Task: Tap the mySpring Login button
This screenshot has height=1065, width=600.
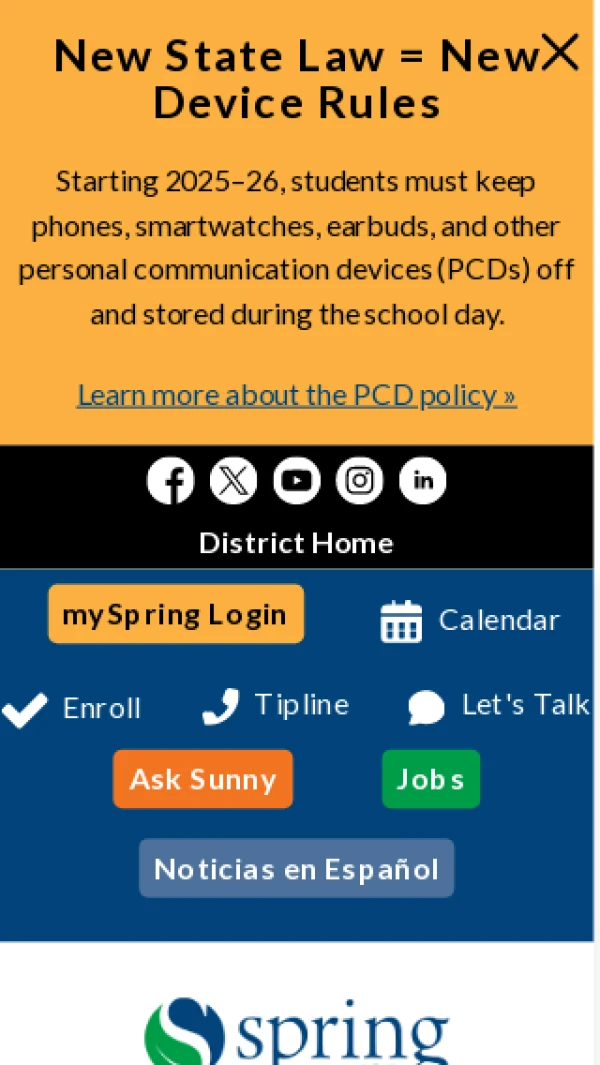Action: click(176, 614)
